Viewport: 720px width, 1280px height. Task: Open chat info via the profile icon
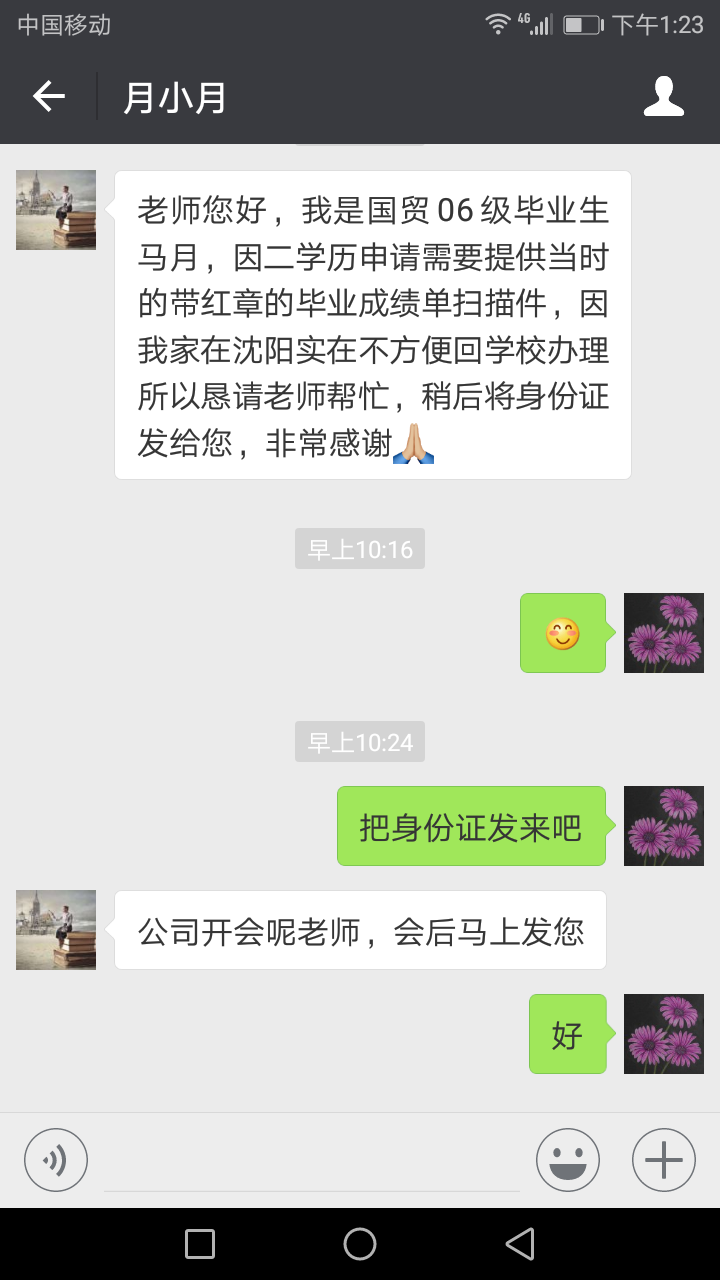[x=663, y=96]
